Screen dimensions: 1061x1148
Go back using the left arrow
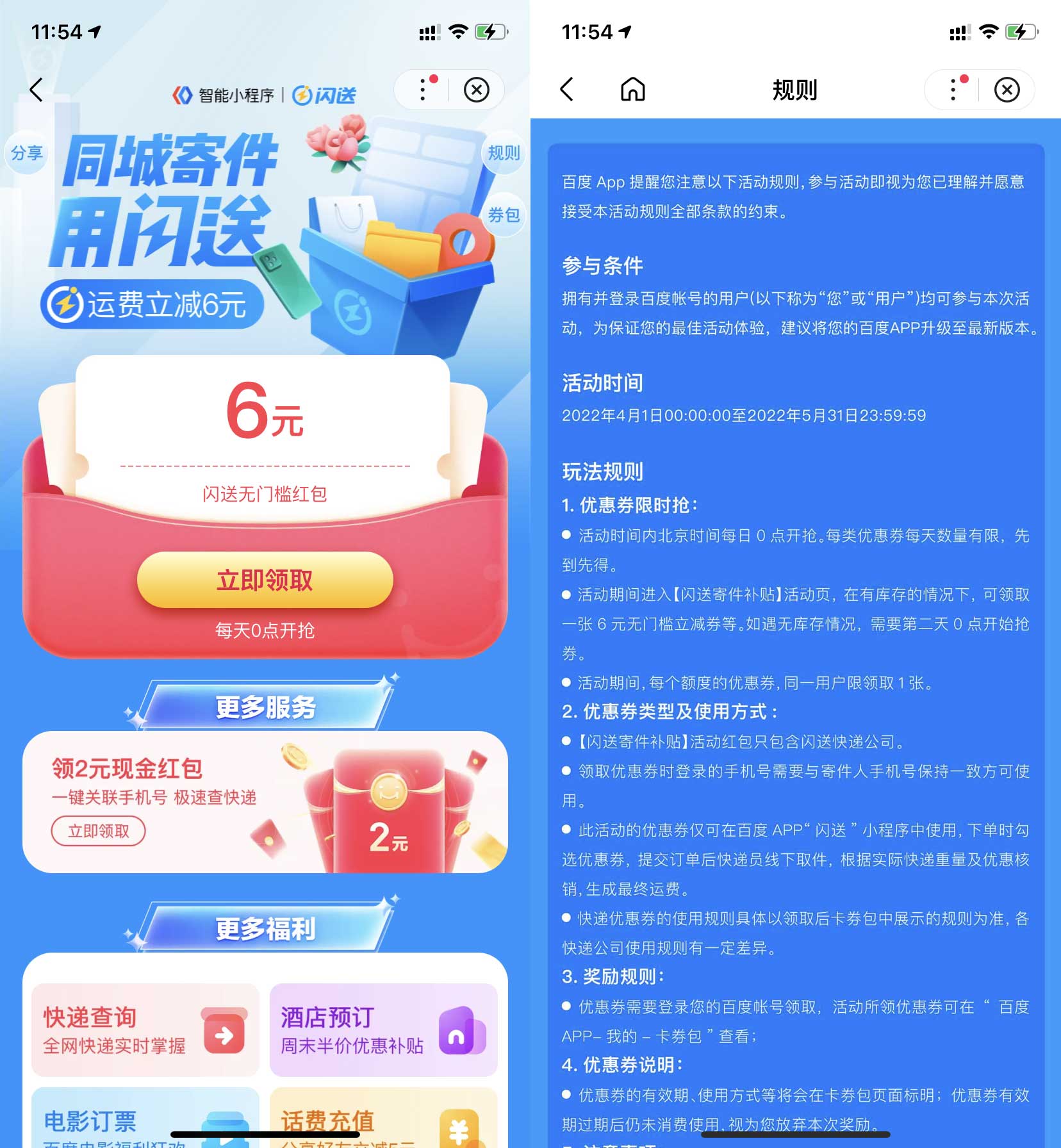click(x=37, y=90)
